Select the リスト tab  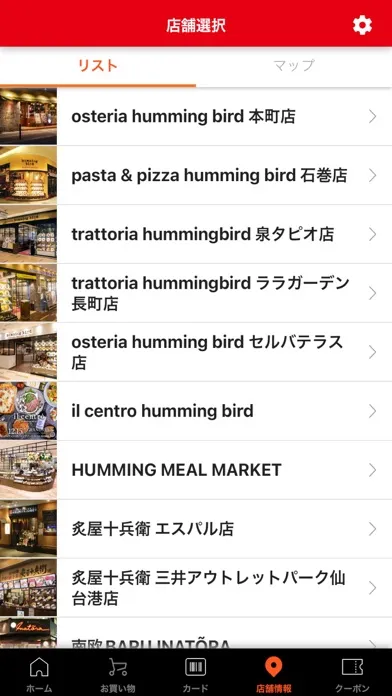pyautogui.click(x=98, y=66)
